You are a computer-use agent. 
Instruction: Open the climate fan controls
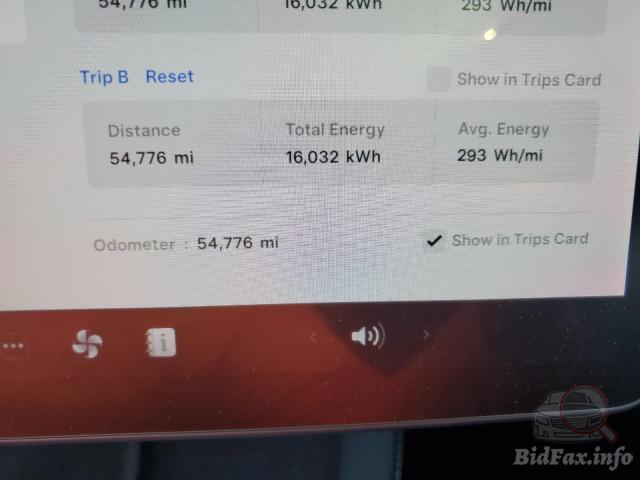pos(87,345)
